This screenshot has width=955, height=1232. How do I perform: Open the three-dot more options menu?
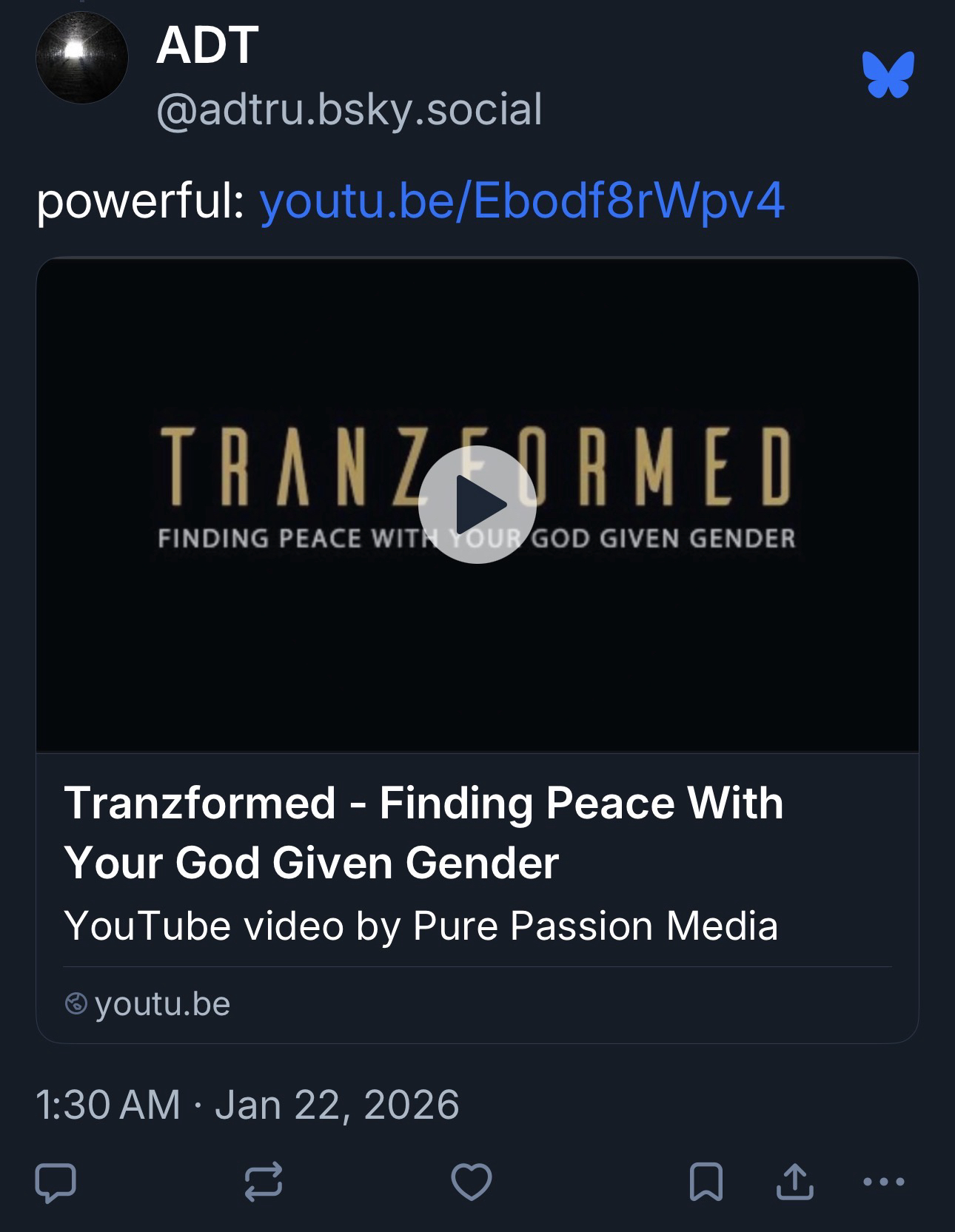click(884, 1182)
